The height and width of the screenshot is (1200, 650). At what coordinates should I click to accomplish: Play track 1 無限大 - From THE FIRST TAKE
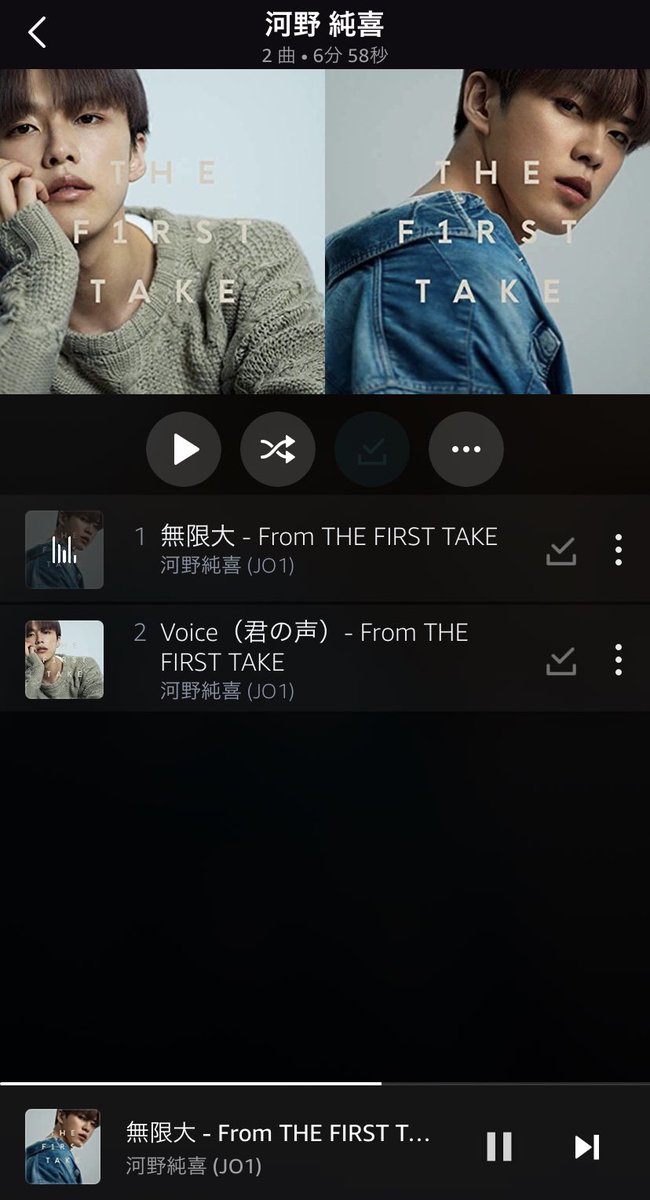[328, 537]
